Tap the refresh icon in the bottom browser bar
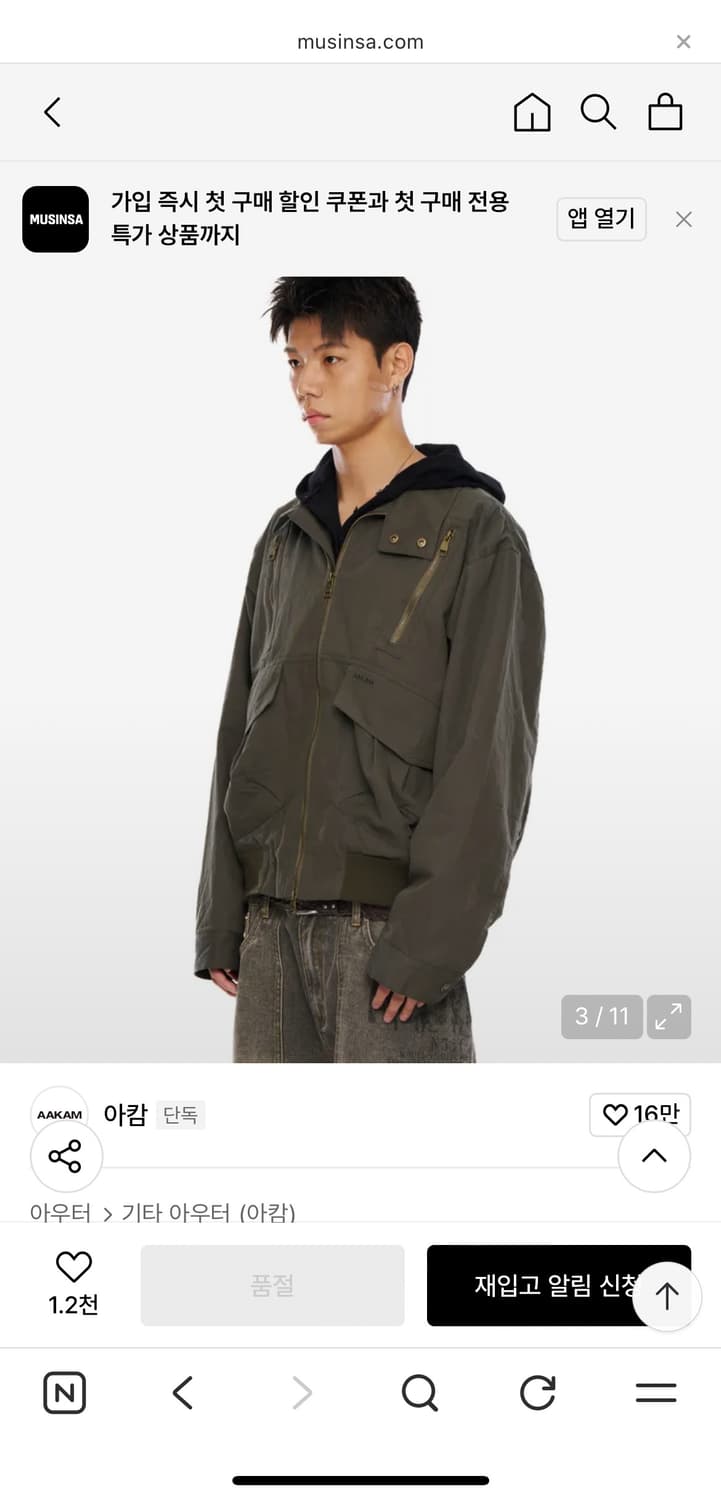The image size is (721, 1500). point(537,1392)
